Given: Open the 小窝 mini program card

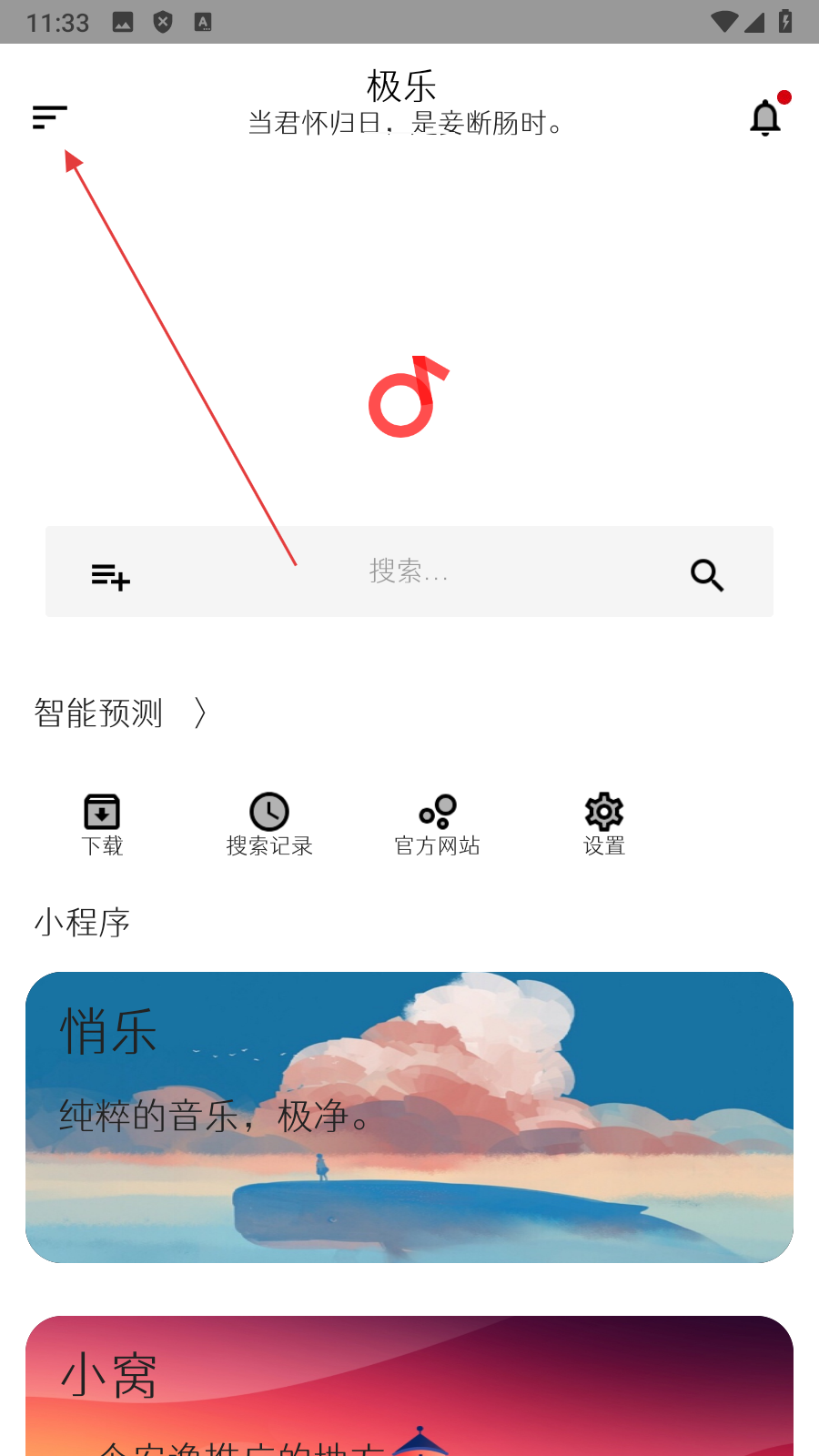Looking at the screenshot, I should [x=409, y=1385].
